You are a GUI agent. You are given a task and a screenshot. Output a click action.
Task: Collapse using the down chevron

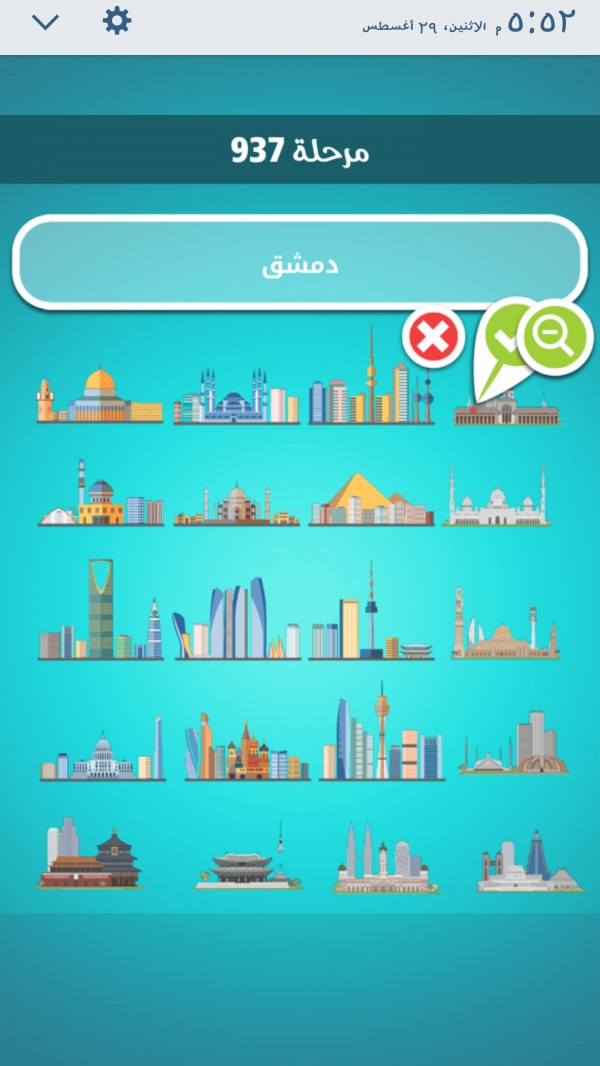point(45,22)
